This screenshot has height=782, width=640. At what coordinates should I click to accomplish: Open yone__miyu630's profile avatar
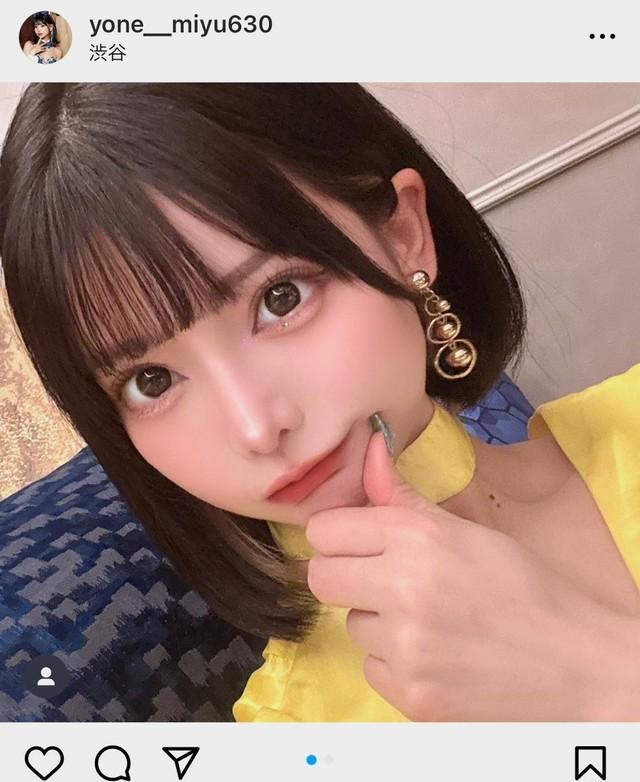click(x=45, y=37)
